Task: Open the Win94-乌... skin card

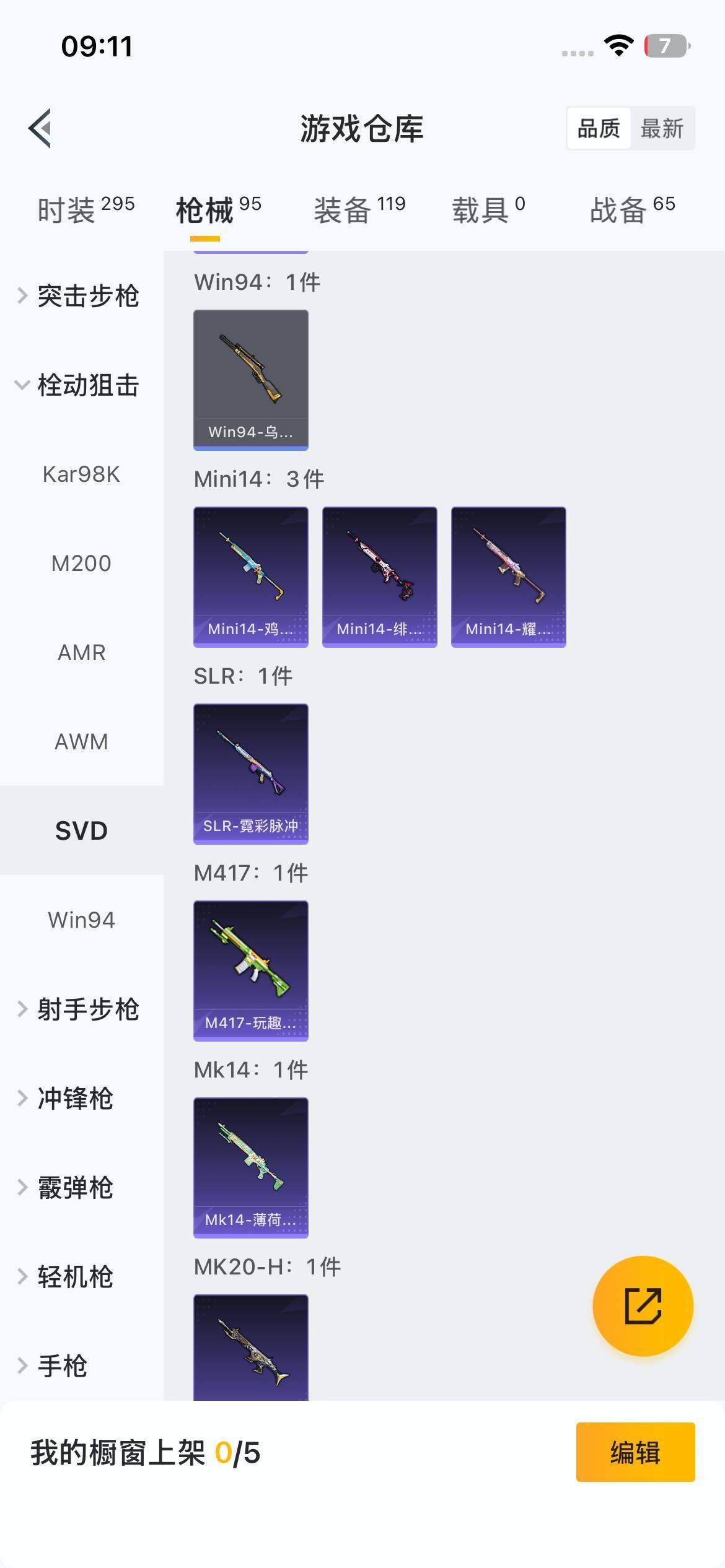Action: (250, 380)
